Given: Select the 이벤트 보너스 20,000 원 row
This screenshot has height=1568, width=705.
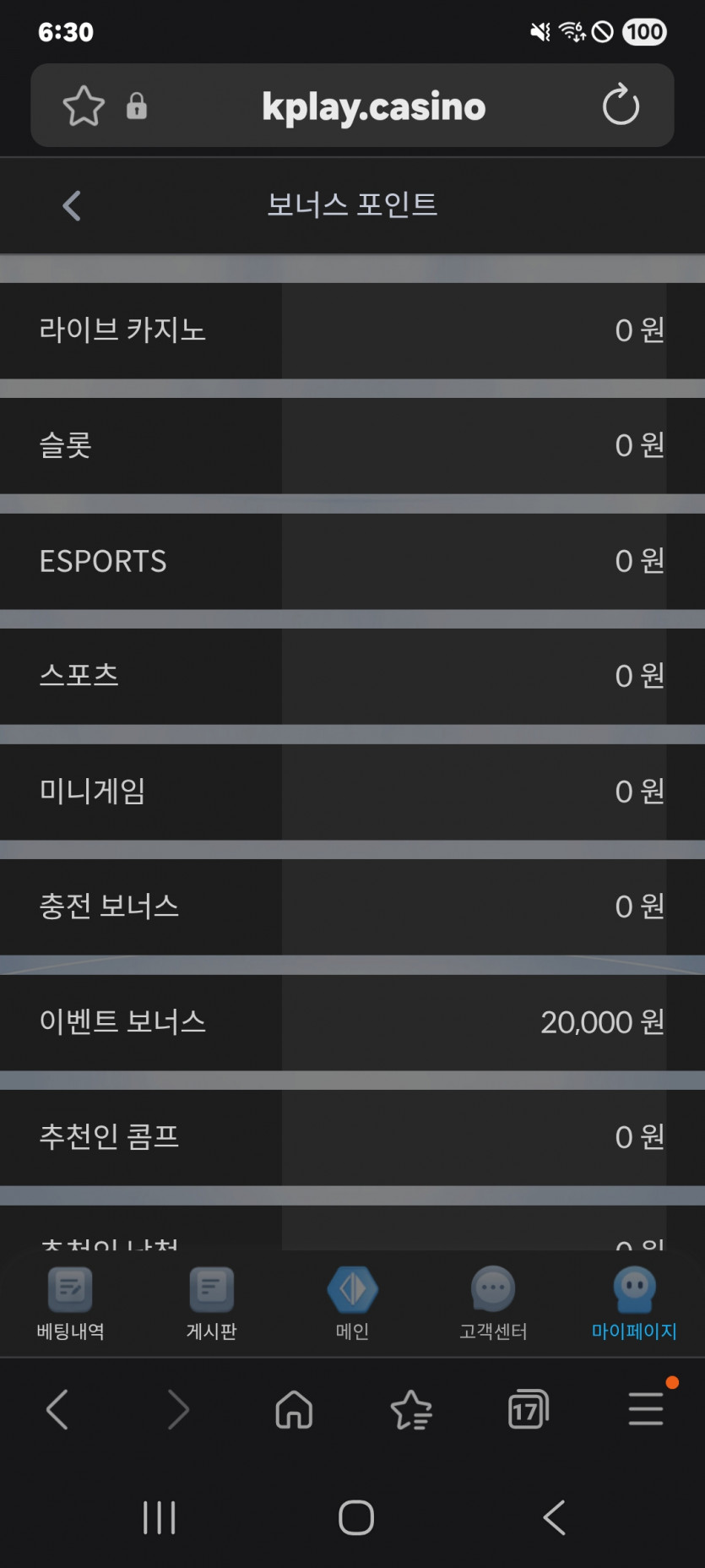Looking at the screenshot, I should [x=352, y=1022].
